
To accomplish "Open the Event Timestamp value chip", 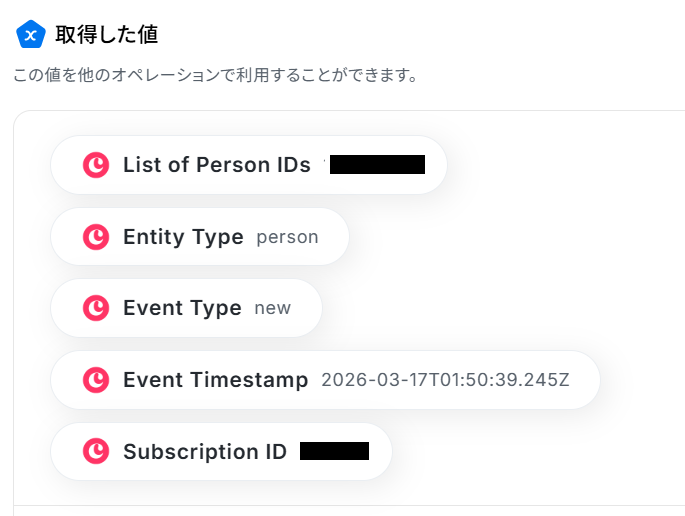I will coord(325,380).
